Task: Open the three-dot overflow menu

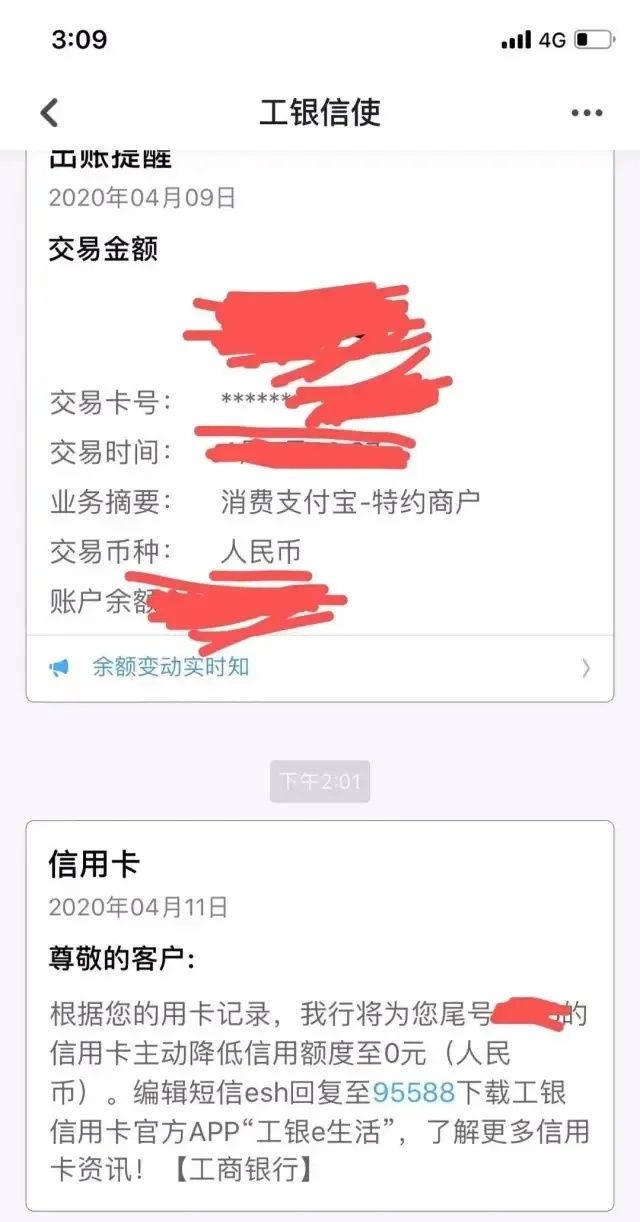Action: pyautogui.click(x=586, y=113)
